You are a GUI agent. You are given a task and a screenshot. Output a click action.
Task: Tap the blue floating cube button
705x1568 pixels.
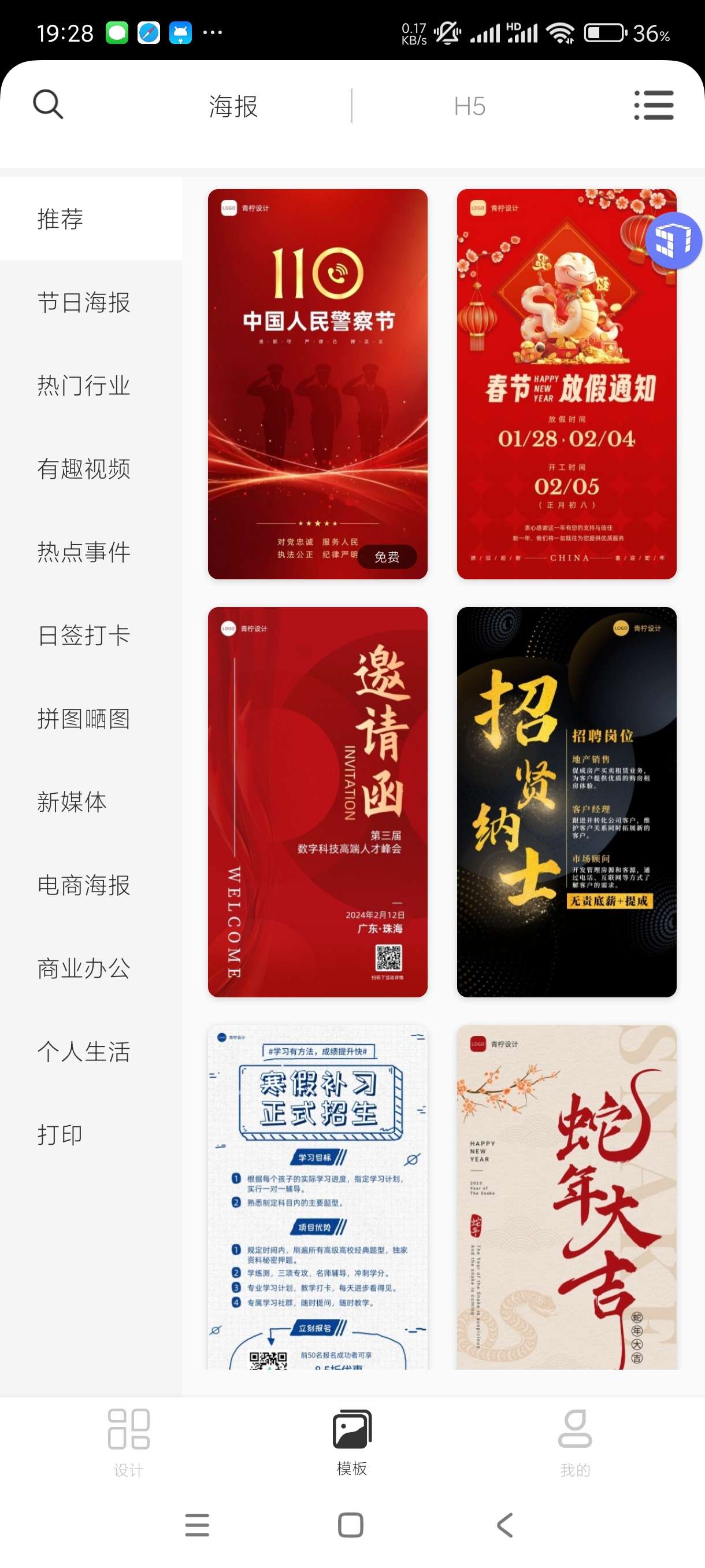[673, 241]
